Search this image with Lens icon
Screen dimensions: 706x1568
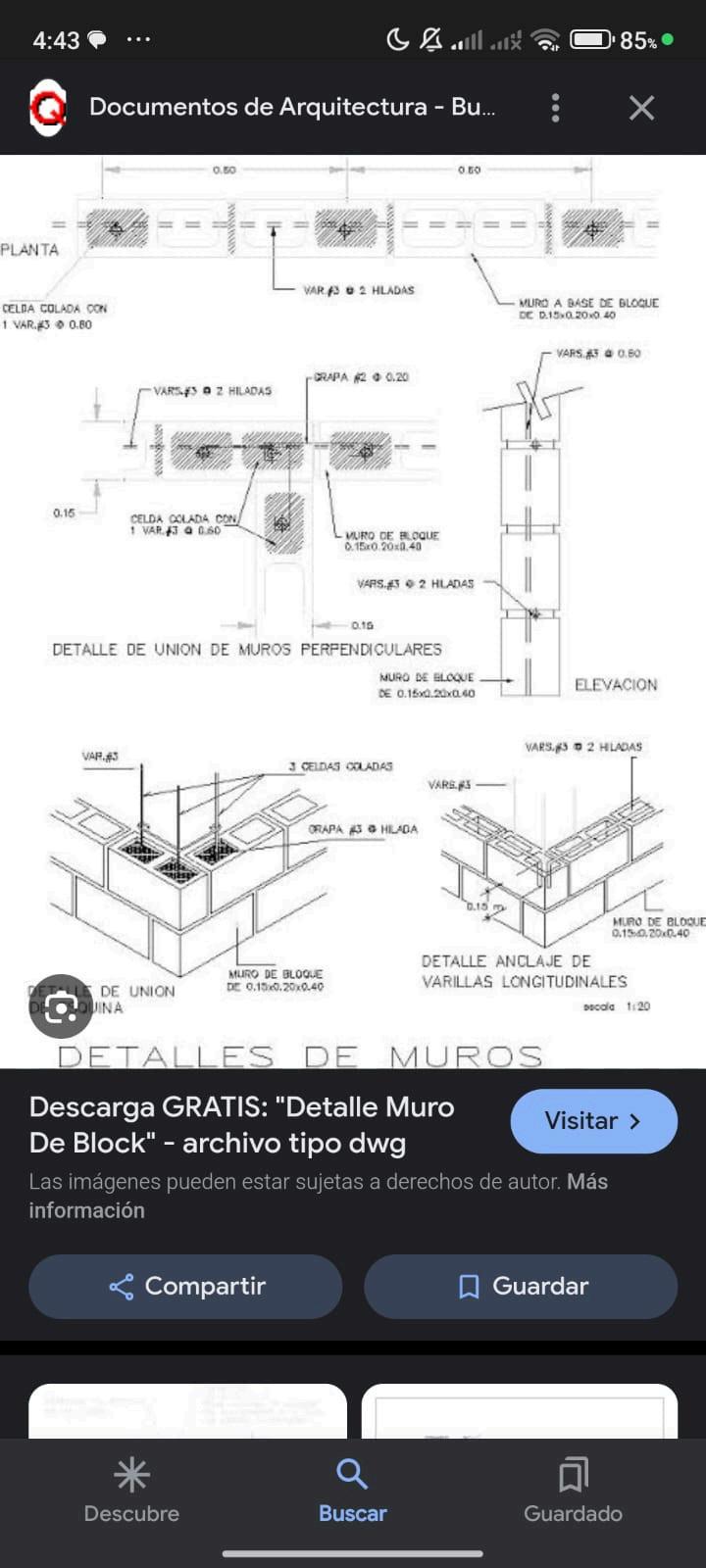click(x=61, y=1006)
